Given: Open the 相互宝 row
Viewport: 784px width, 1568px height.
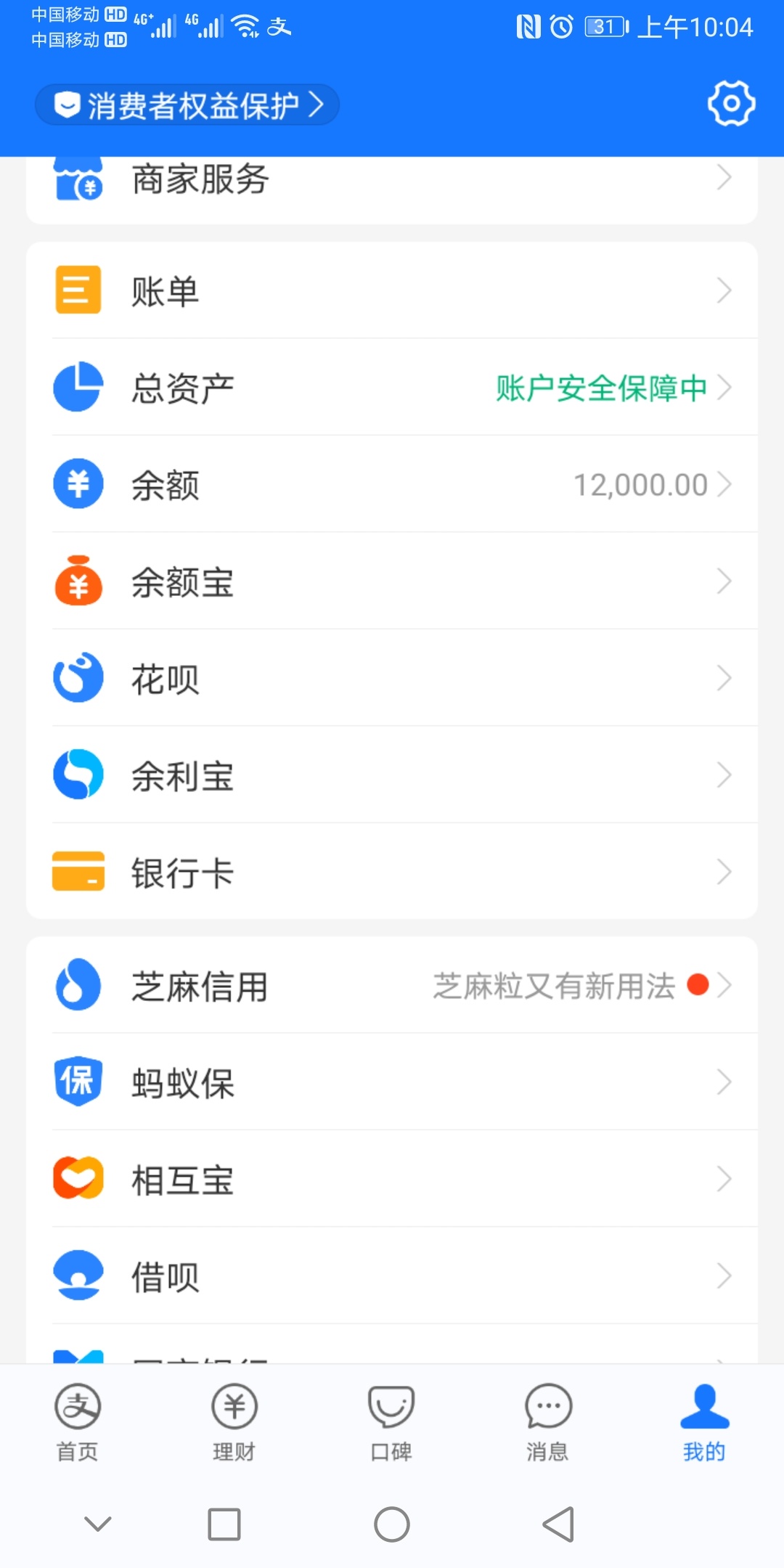Looking at the screenshot, I should [392, 1179].
